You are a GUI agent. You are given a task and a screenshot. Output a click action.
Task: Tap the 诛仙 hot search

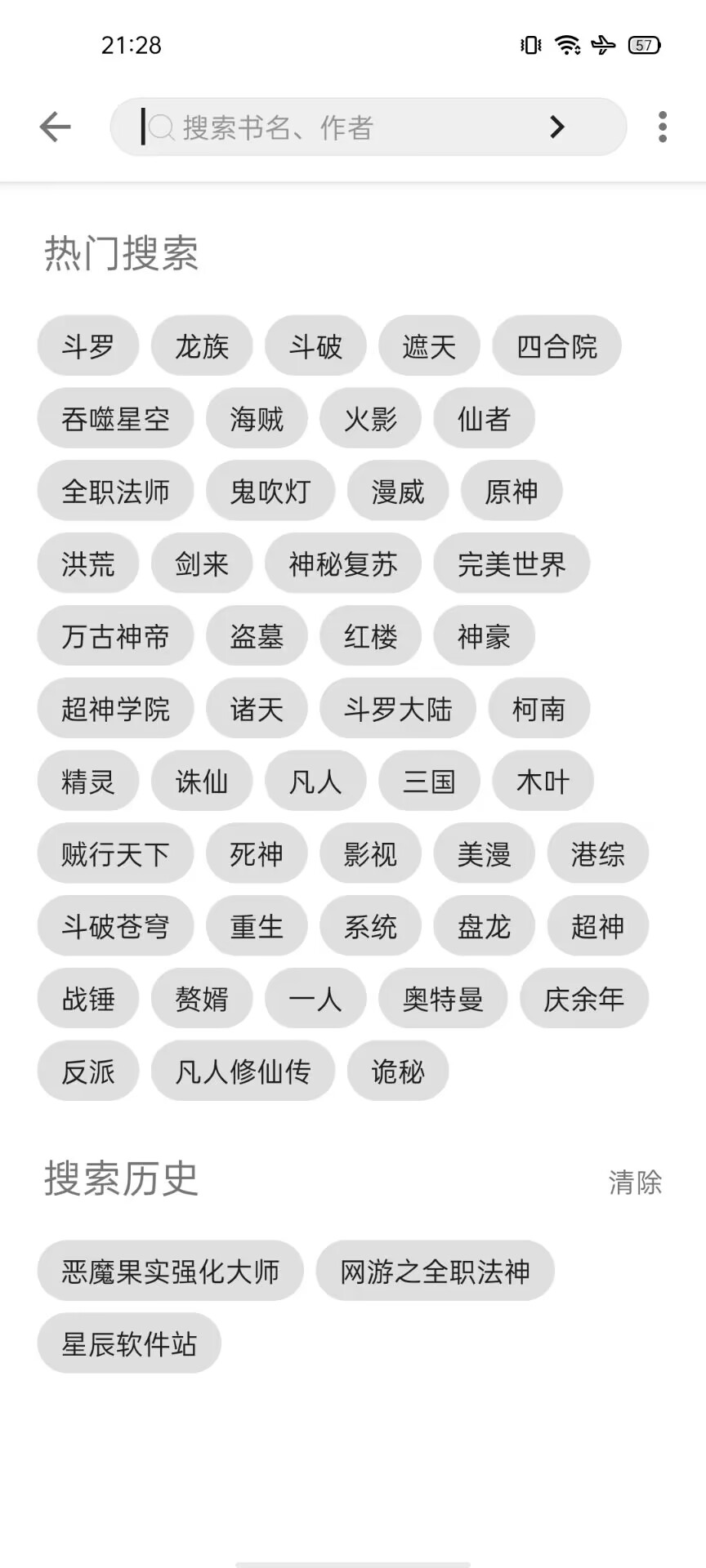click(202, 782)
